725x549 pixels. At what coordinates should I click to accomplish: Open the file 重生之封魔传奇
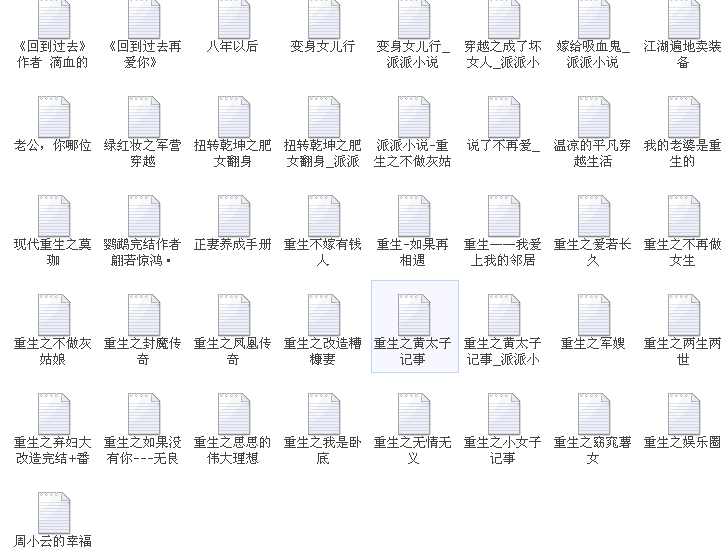pos(143,315)
